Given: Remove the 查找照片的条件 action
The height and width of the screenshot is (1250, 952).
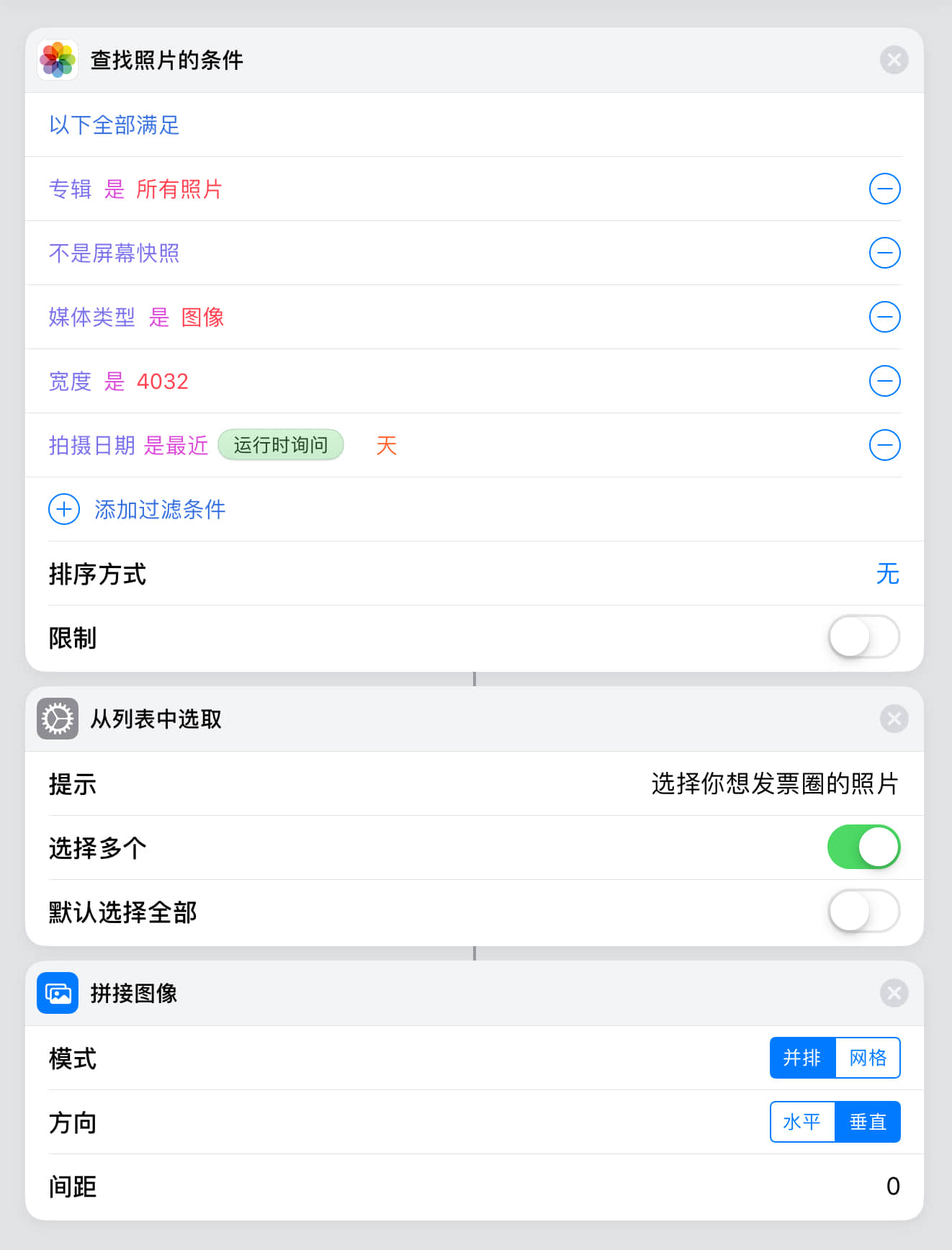Looking at the screenshot, I should 894,60.
